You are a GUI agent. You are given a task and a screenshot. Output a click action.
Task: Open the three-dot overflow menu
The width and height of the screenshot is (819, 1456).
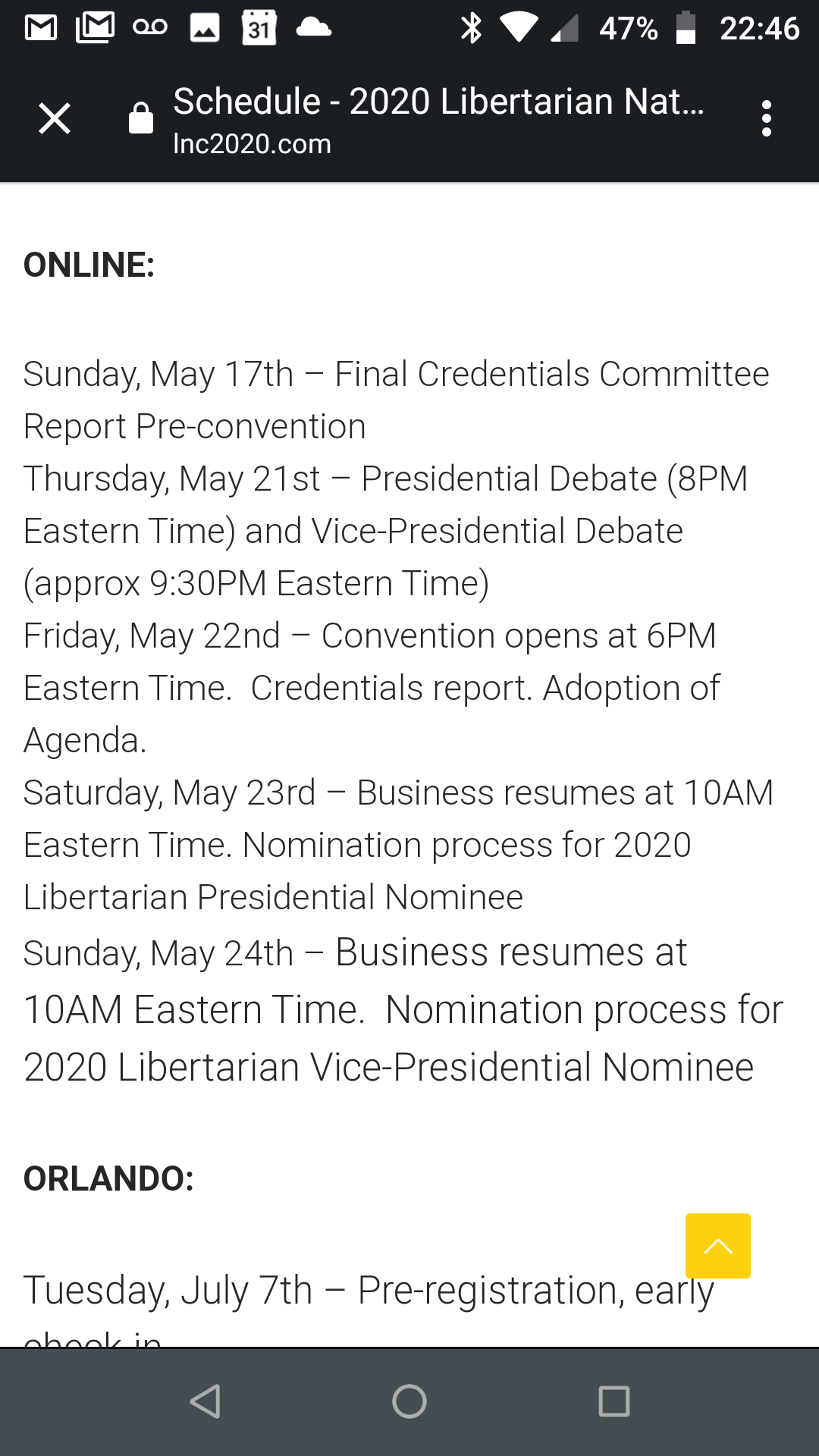click(x=766, y=118)
